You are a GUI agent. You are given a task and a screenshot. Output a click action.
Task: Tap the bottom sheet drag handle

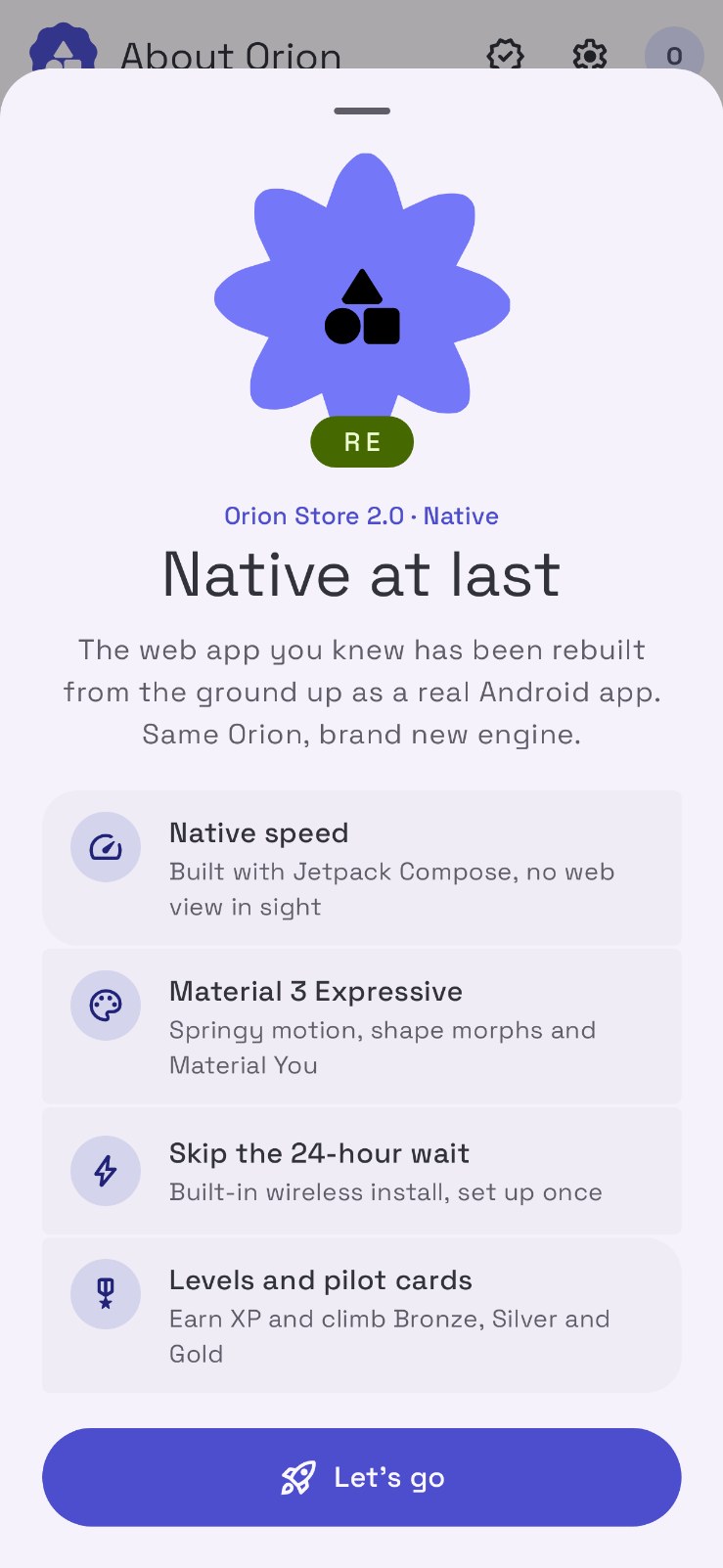[x=362, y=111]
